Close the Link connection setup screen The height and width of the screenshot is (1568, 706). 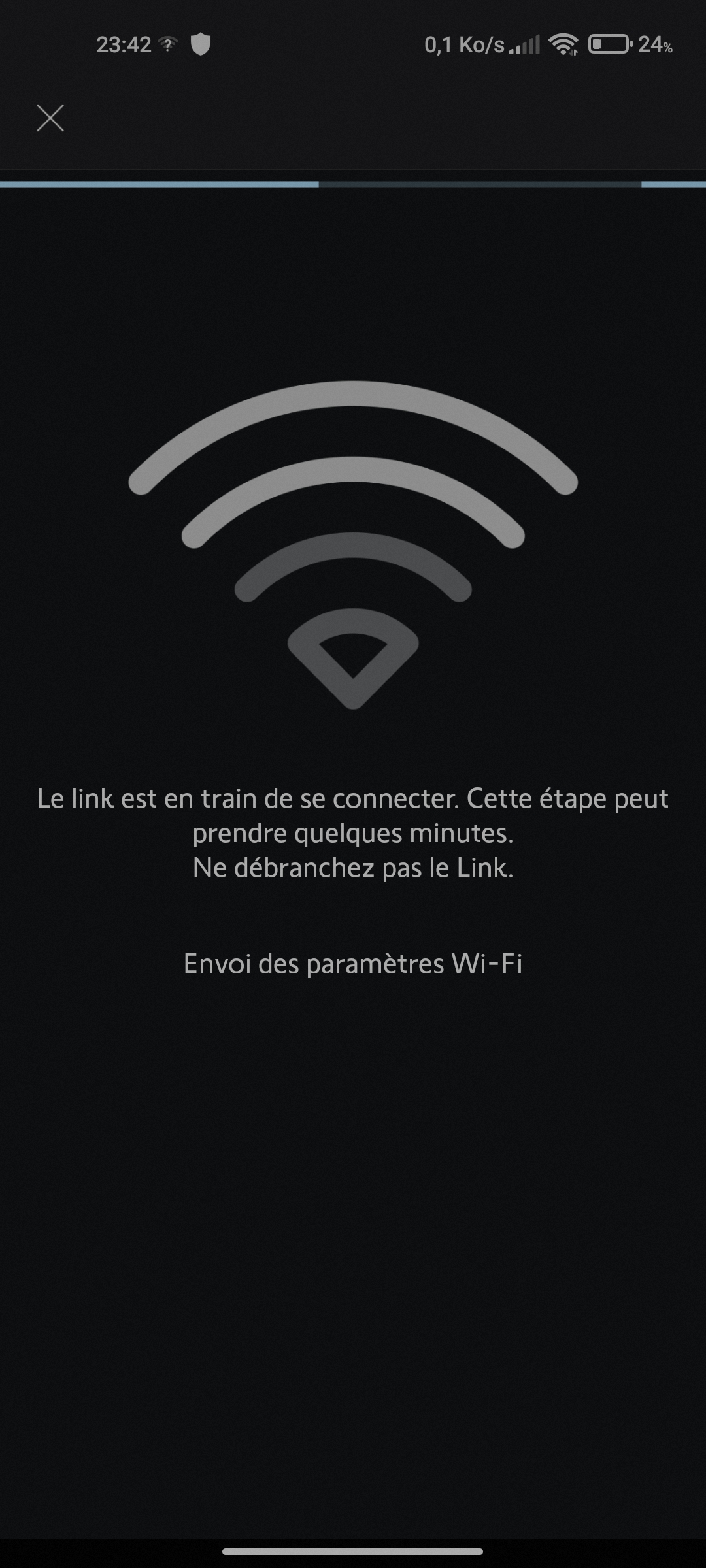coord(50,118)
